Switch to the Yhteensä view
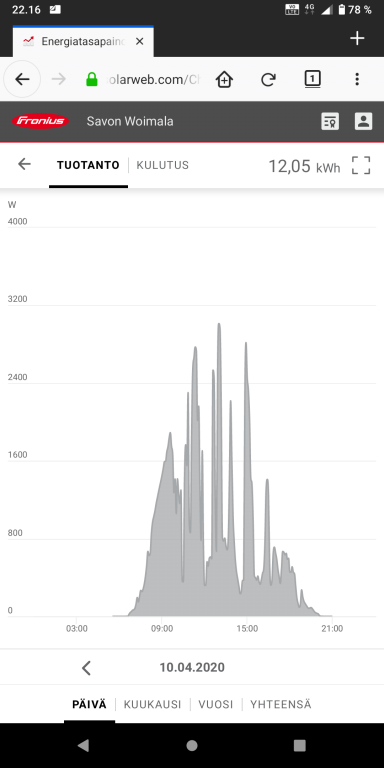The height and width of the screenshot is (768, 384). [281, 705]
